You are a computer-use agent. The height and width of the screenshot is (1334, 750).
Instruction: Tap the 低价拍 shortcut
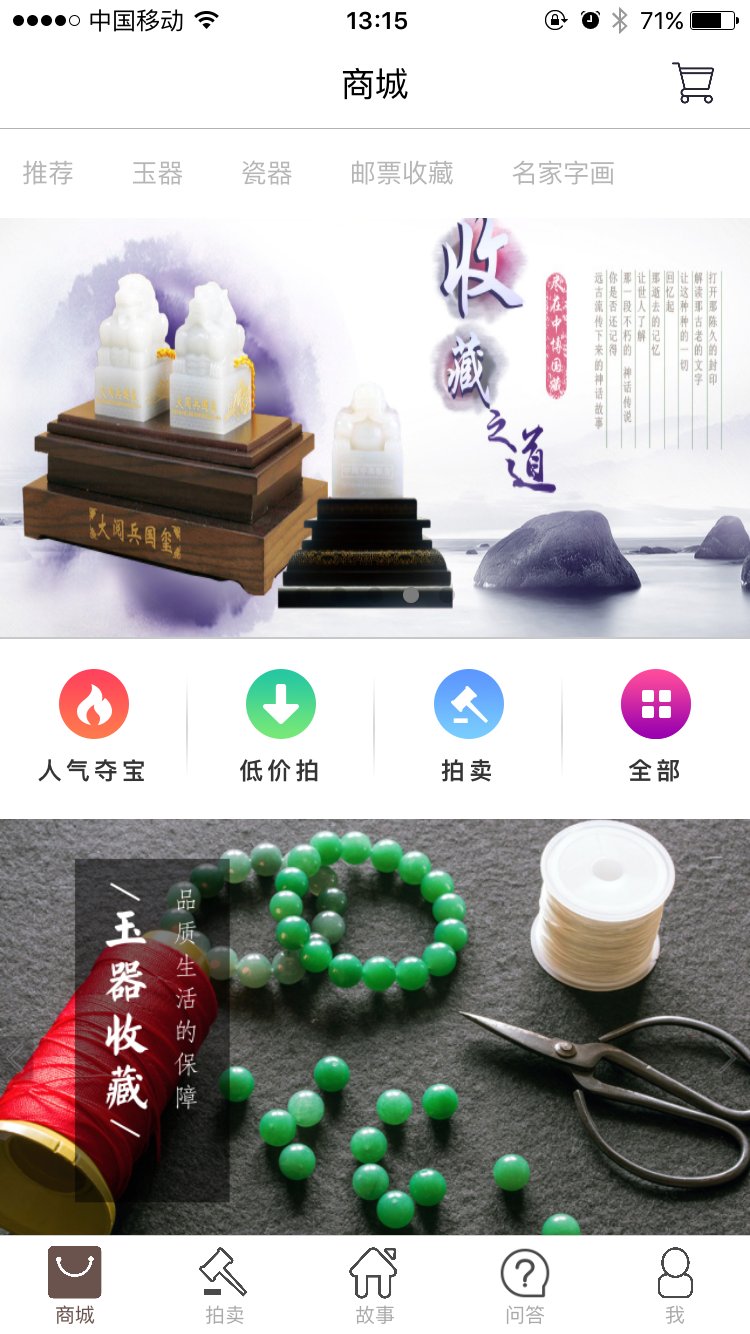pyautogui.click(x=280, y=726)
